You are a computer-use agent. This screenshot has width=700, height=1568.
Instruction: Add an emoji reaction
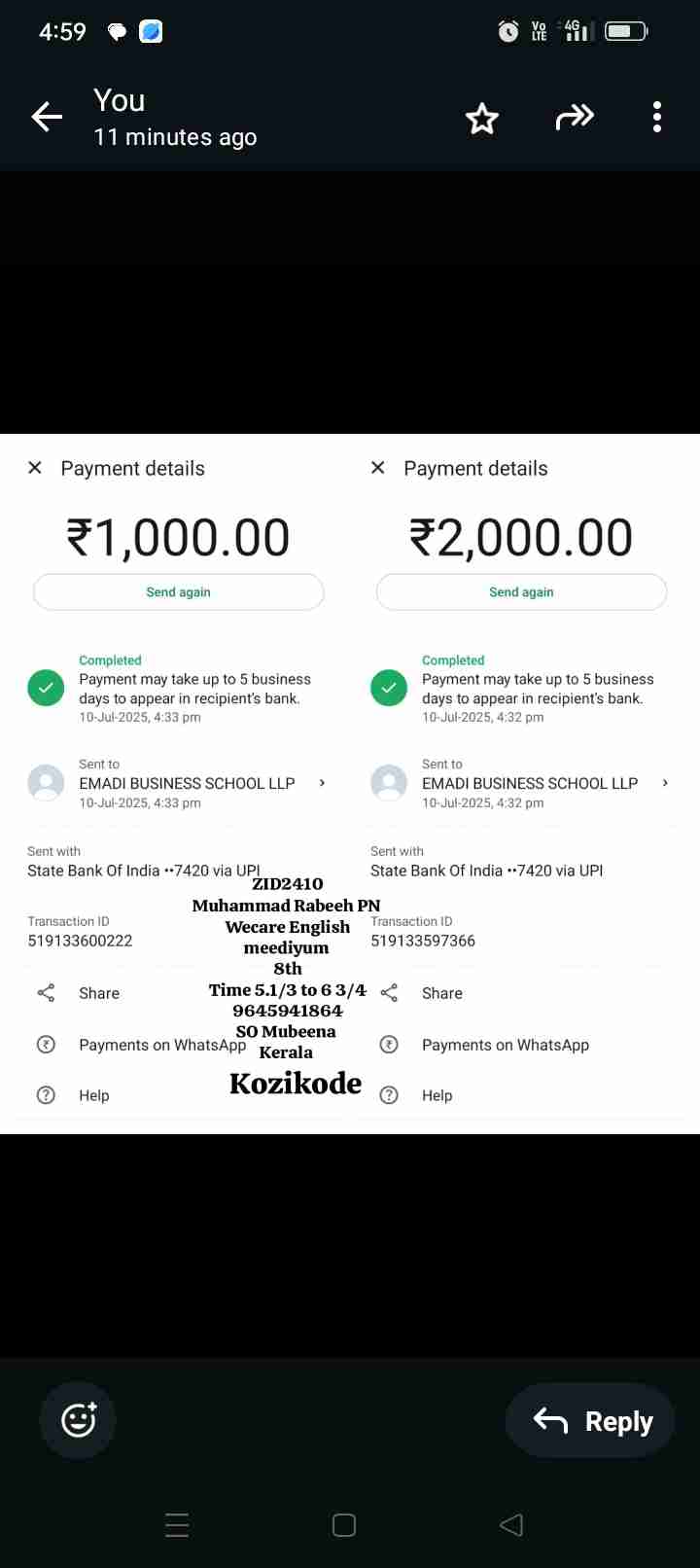78,1420
